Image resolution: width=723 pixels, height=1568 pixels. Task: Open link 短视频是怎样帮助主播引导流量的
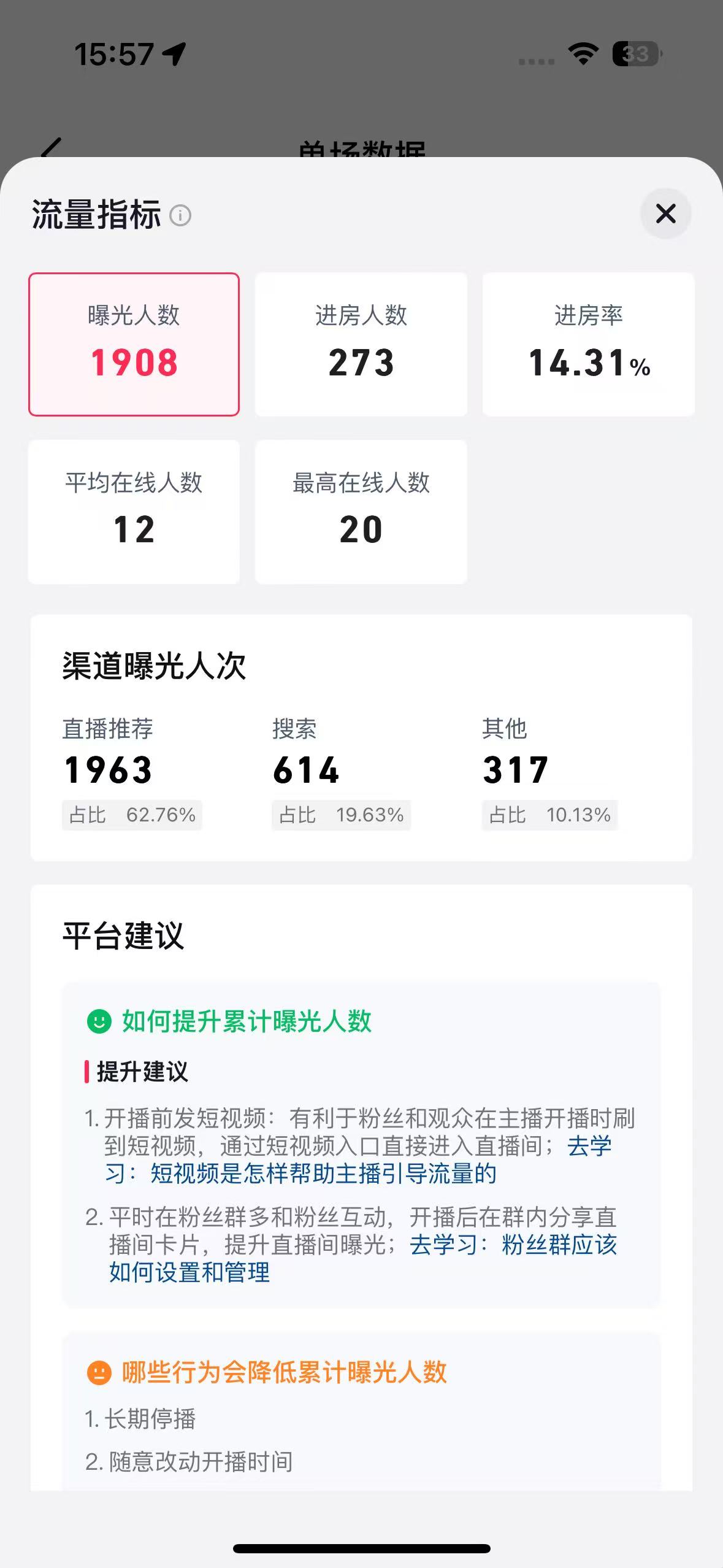point(323,1174)
